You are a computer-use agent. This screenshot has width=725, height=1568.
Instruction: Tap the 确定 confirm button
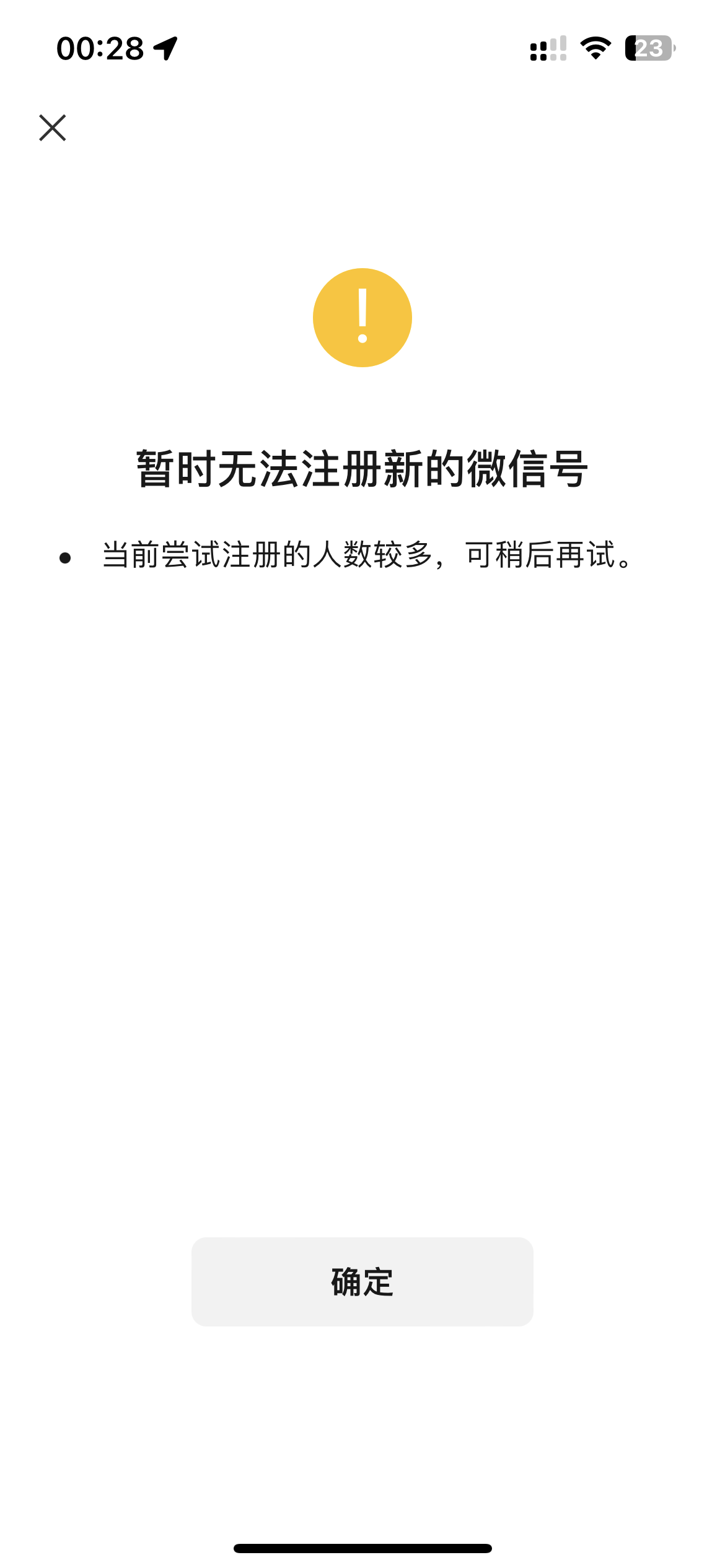[362, 1281]
